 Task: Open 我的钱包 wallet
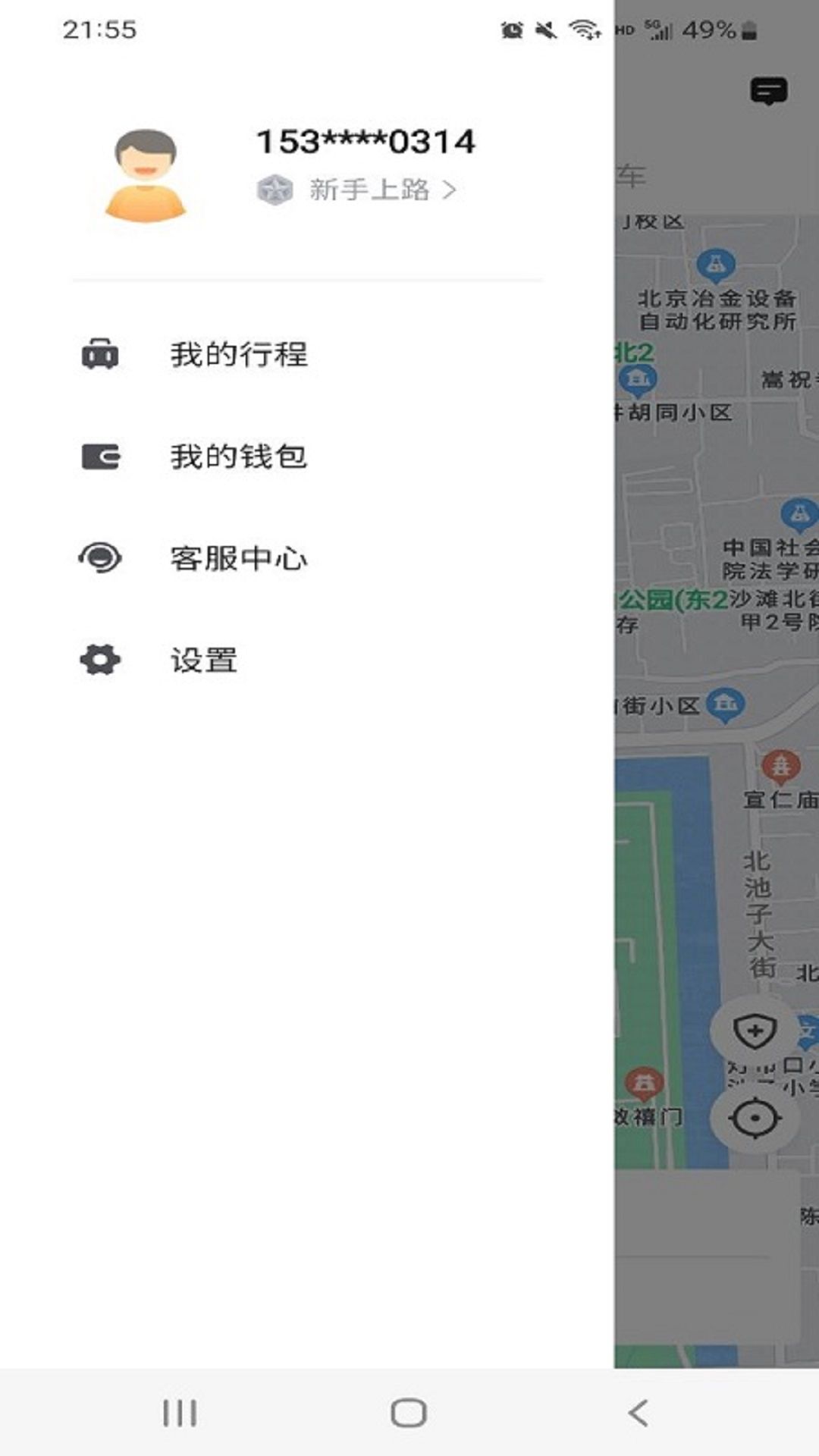(x=238, y=457)
